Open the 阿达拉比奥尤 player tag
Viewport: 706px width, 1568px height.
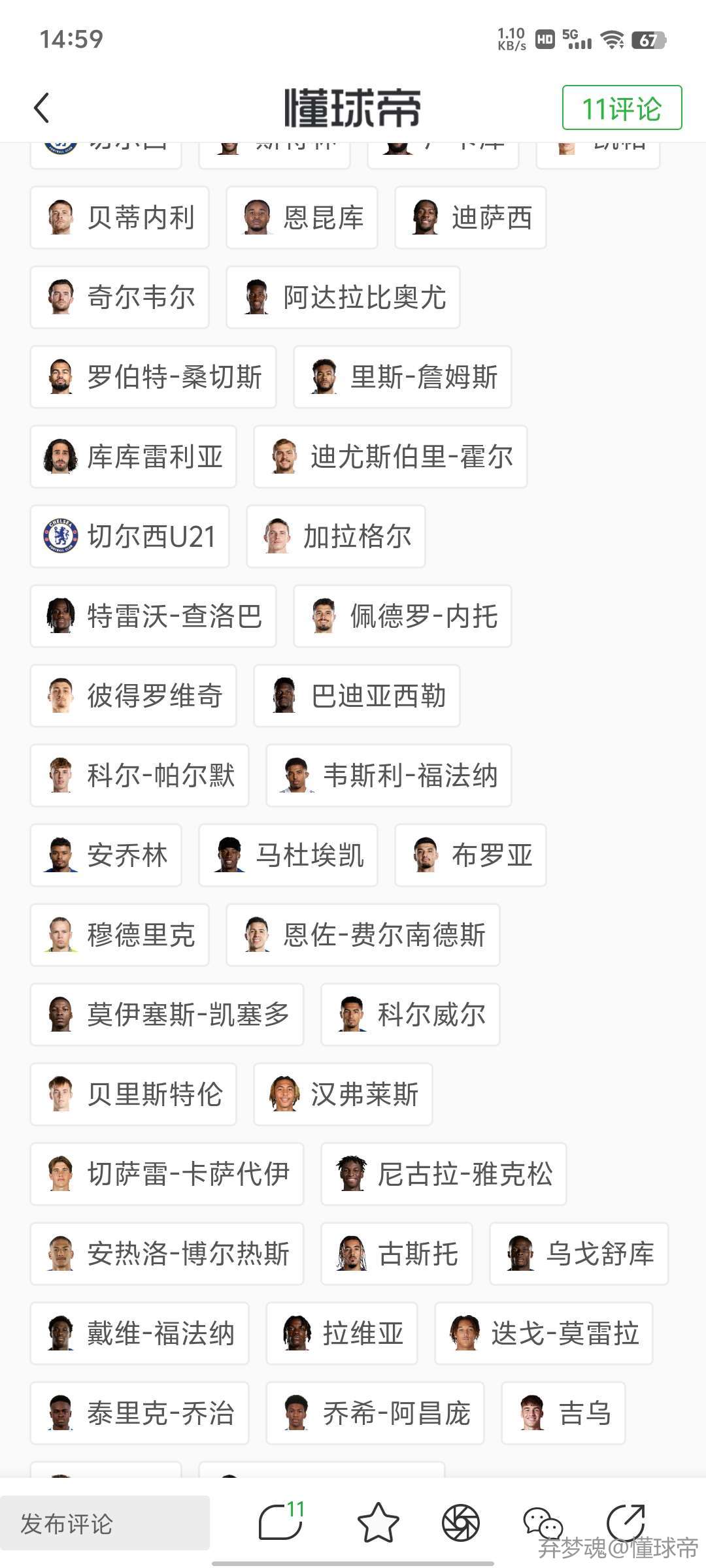pos(343,297)
